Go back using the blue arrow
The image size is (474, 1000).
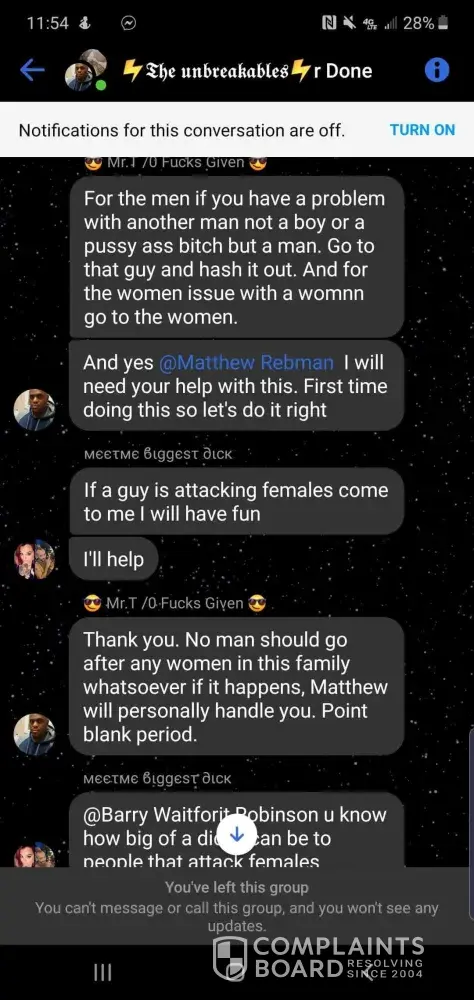[x=32, y=71]
